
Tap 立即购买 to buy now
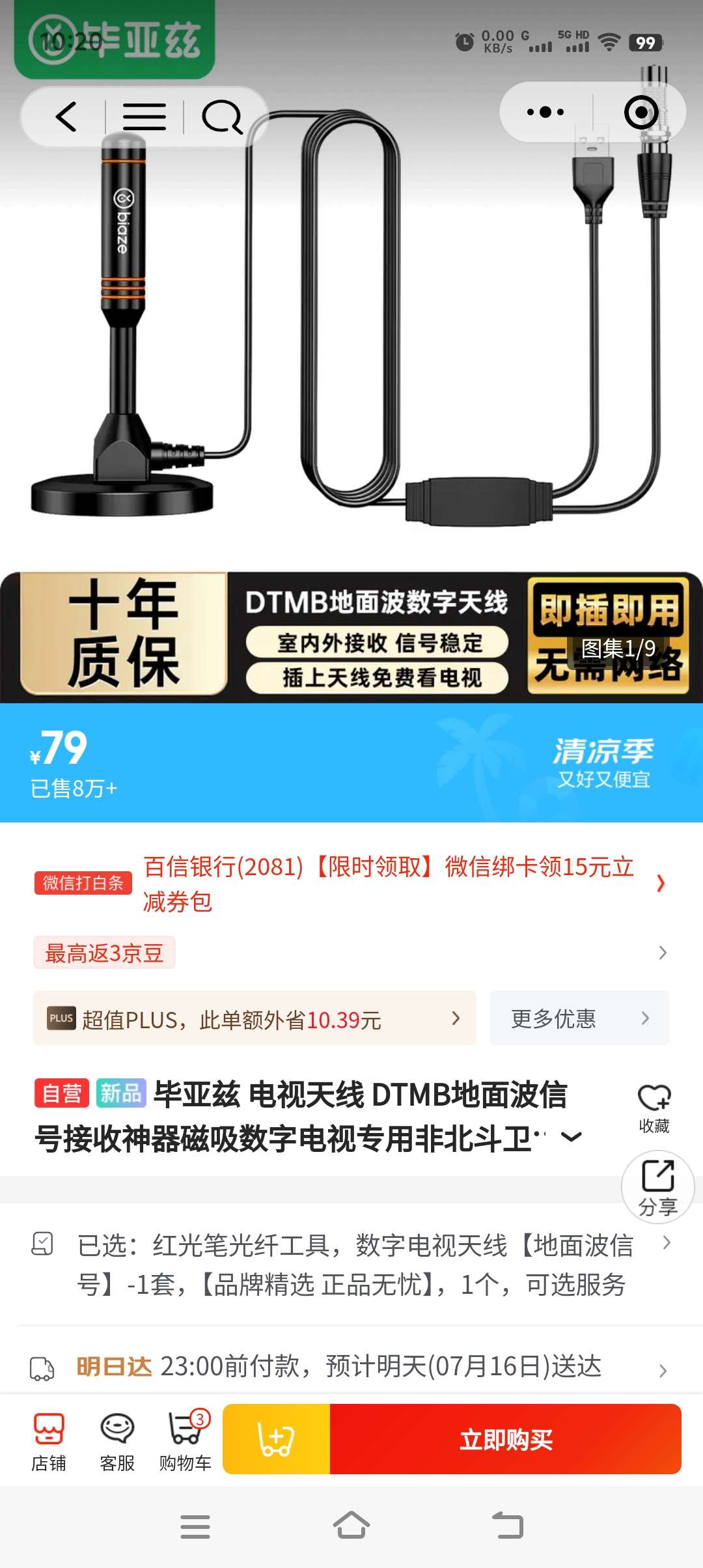(x=506, y=1439)
